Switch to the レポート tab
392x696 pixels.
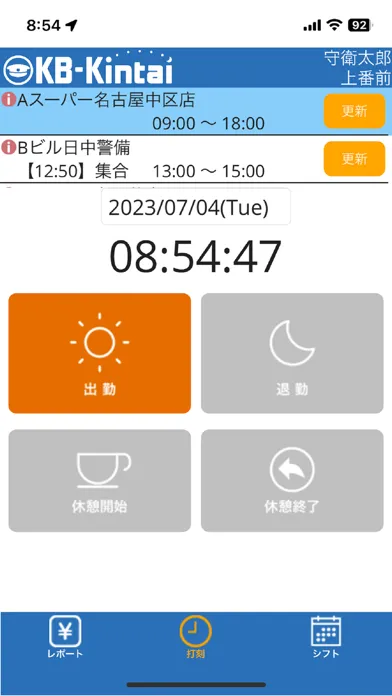click(x=65, y=637)
